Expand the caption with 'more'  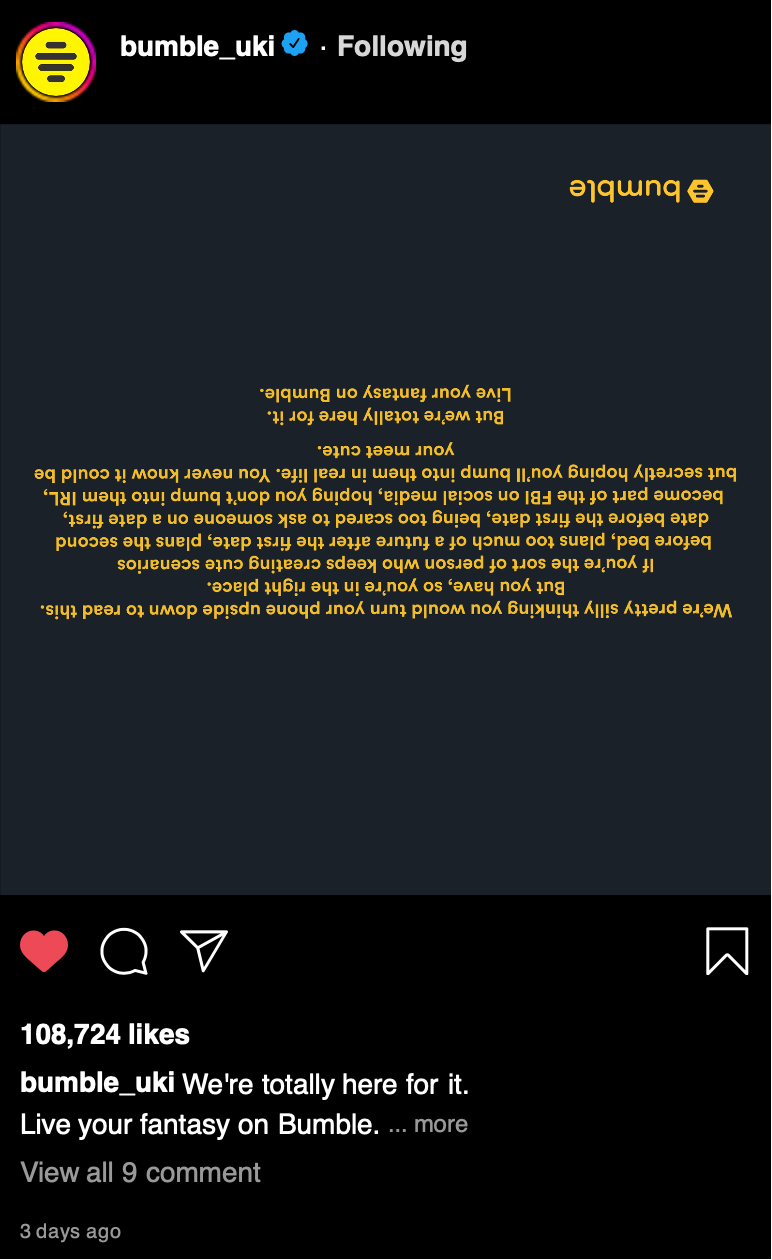click(441, 1124)
